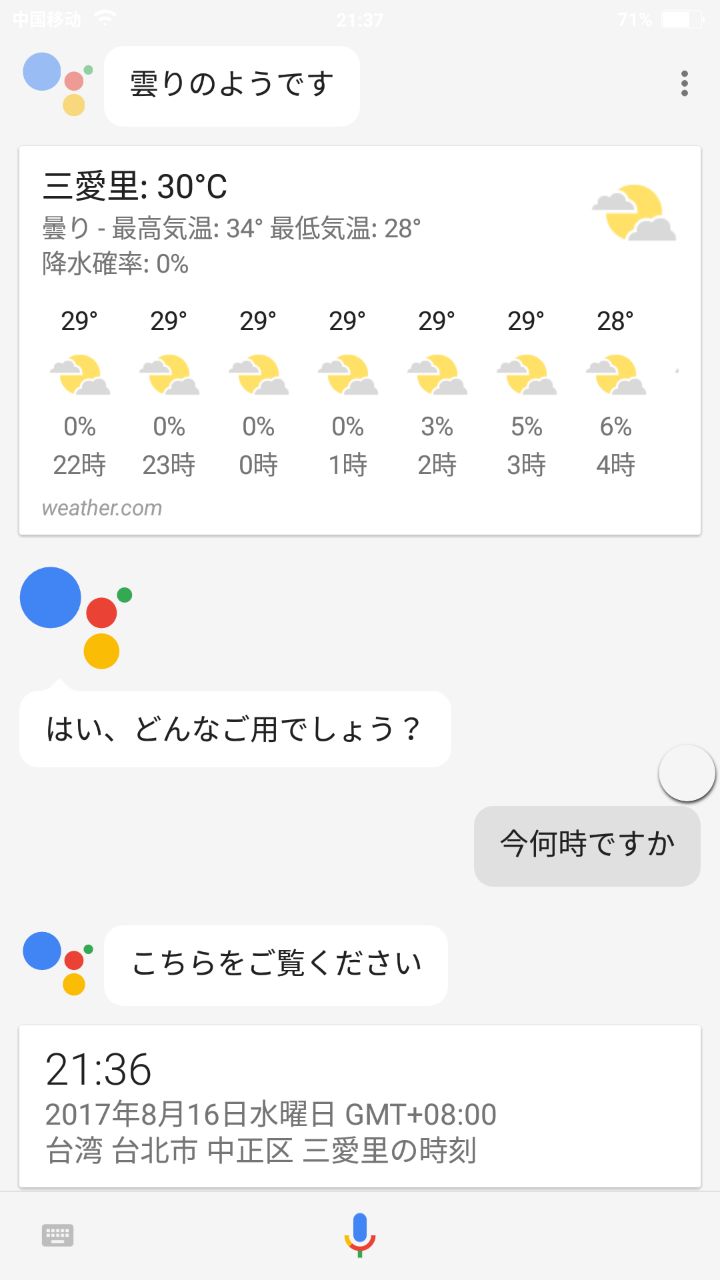The width and height of the screenshot is (720, 1280).
Task: Open the 三愛里 weather forecast card
Action: point(360,340)
